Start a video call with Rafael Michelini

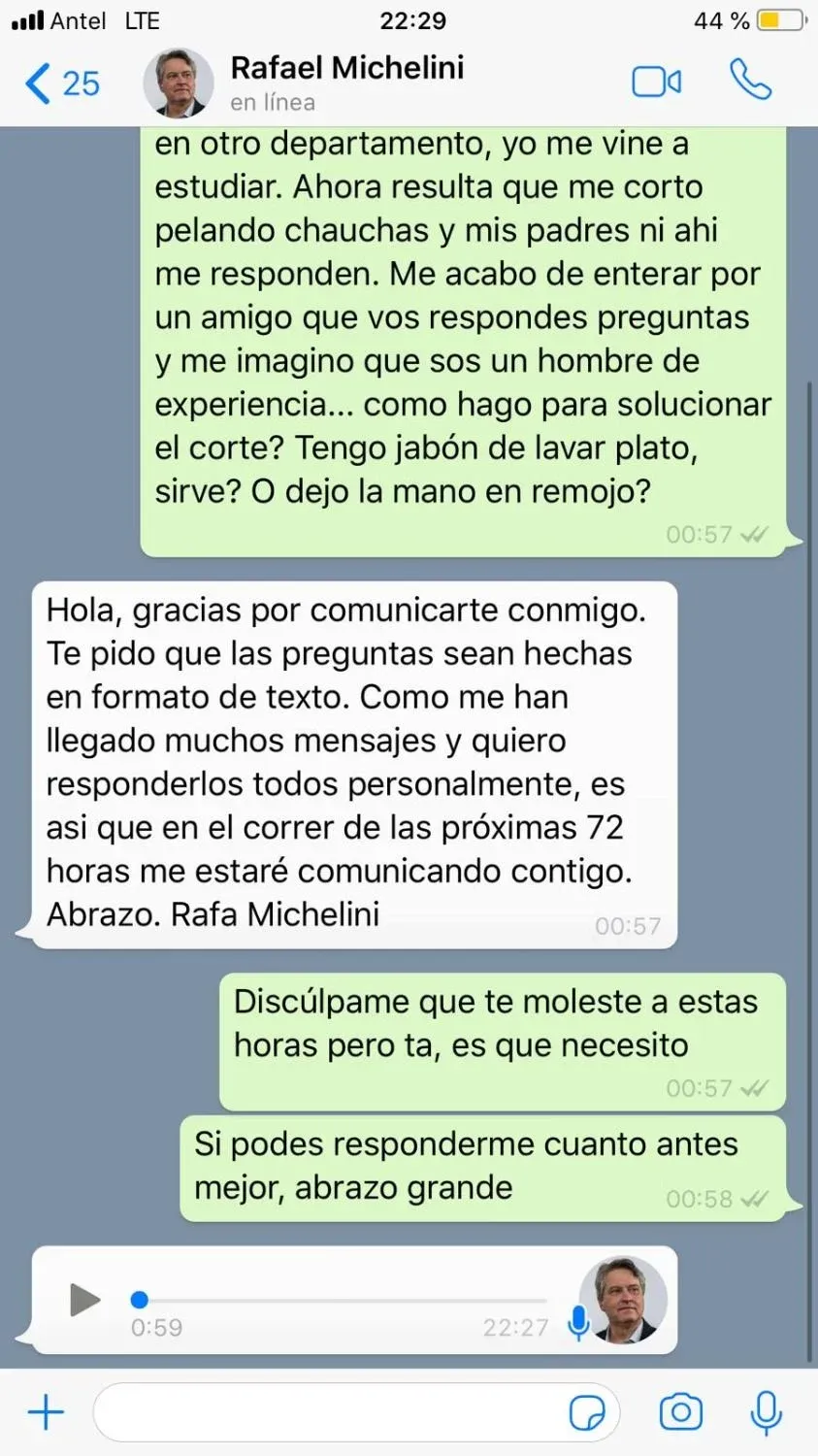click(x=656, y=83)
